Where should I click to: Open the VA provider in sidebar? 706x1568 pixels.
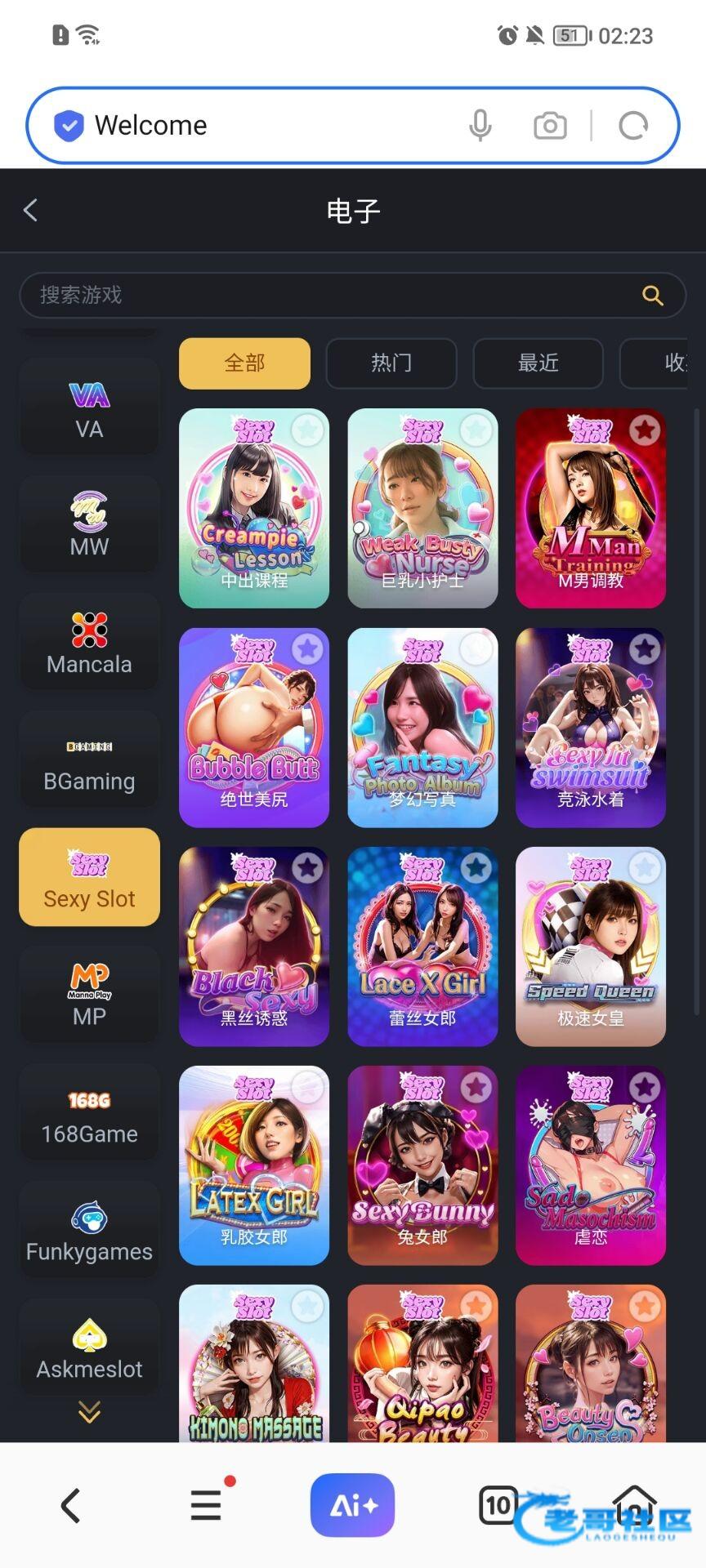pos(89,407)
